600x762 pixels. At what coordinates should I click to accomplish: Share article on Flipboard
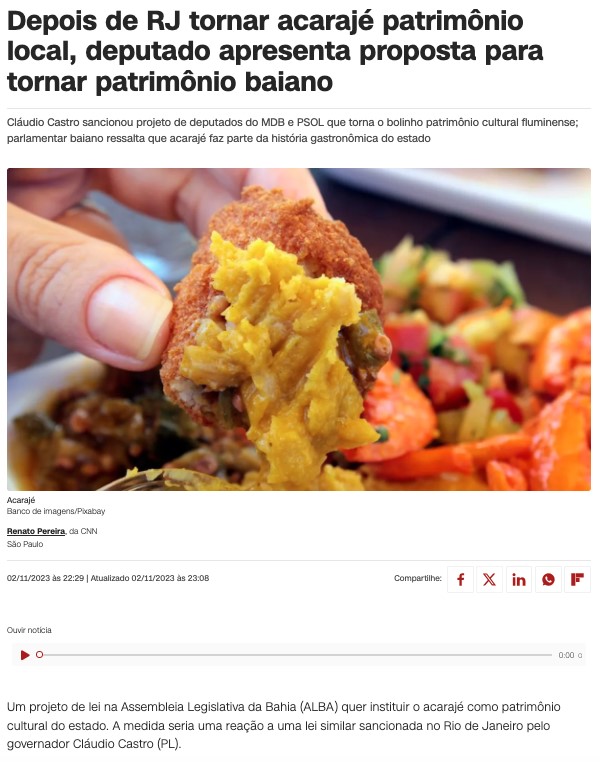pos(577,579)
